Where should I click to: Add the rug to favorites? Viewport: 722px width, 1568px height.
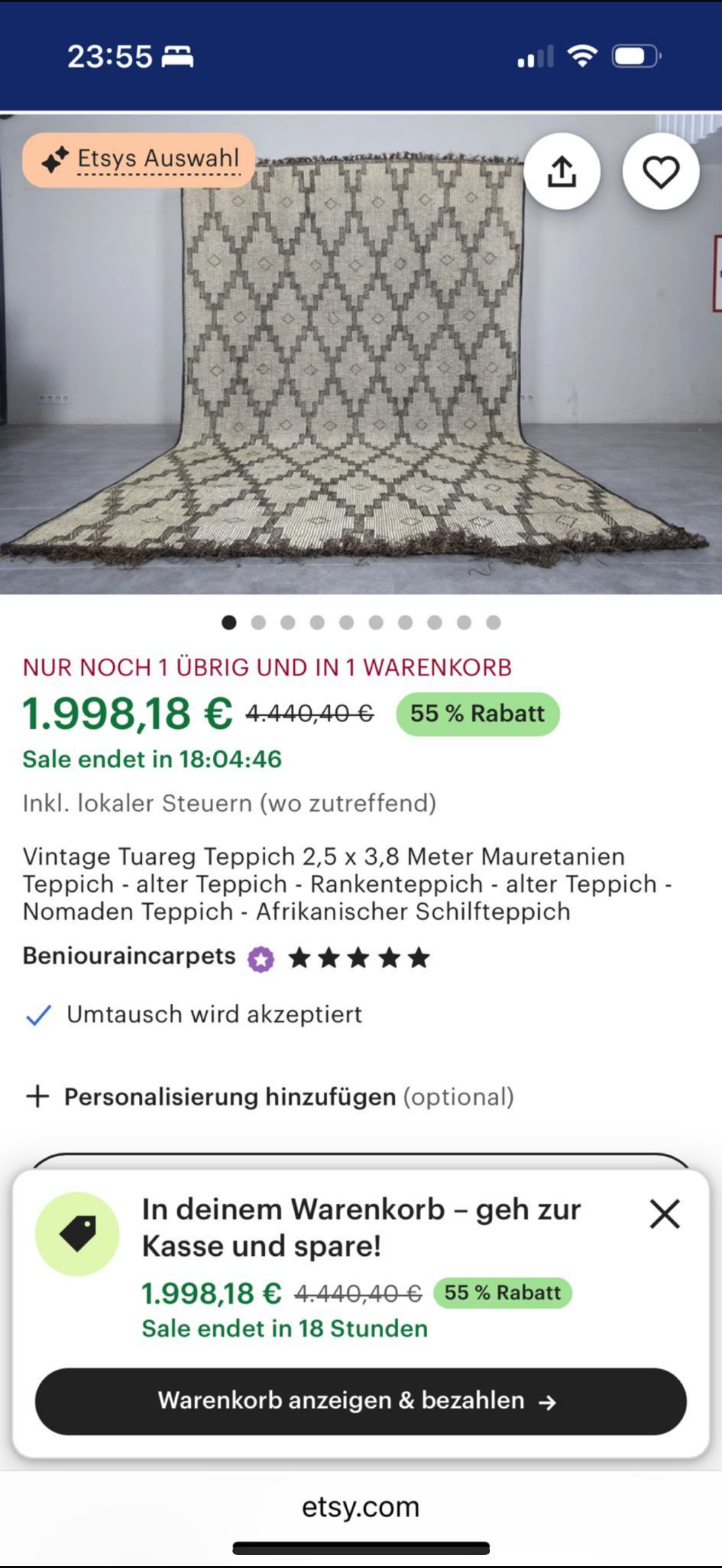coord(661,172)
